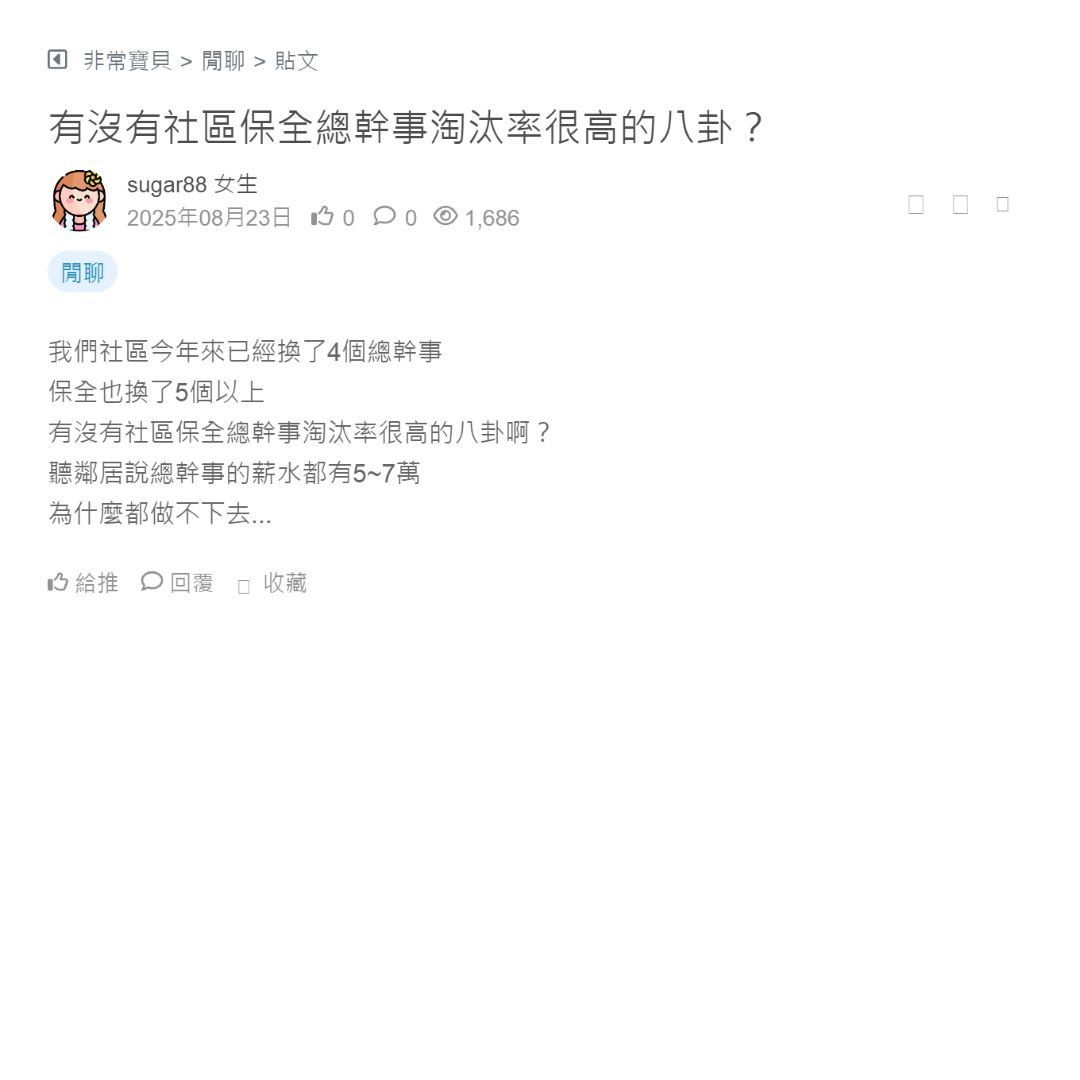Viewport: 1080px width, 1080px height.
Task: Give a 給推 like to this post
Action: click(83, 583)
